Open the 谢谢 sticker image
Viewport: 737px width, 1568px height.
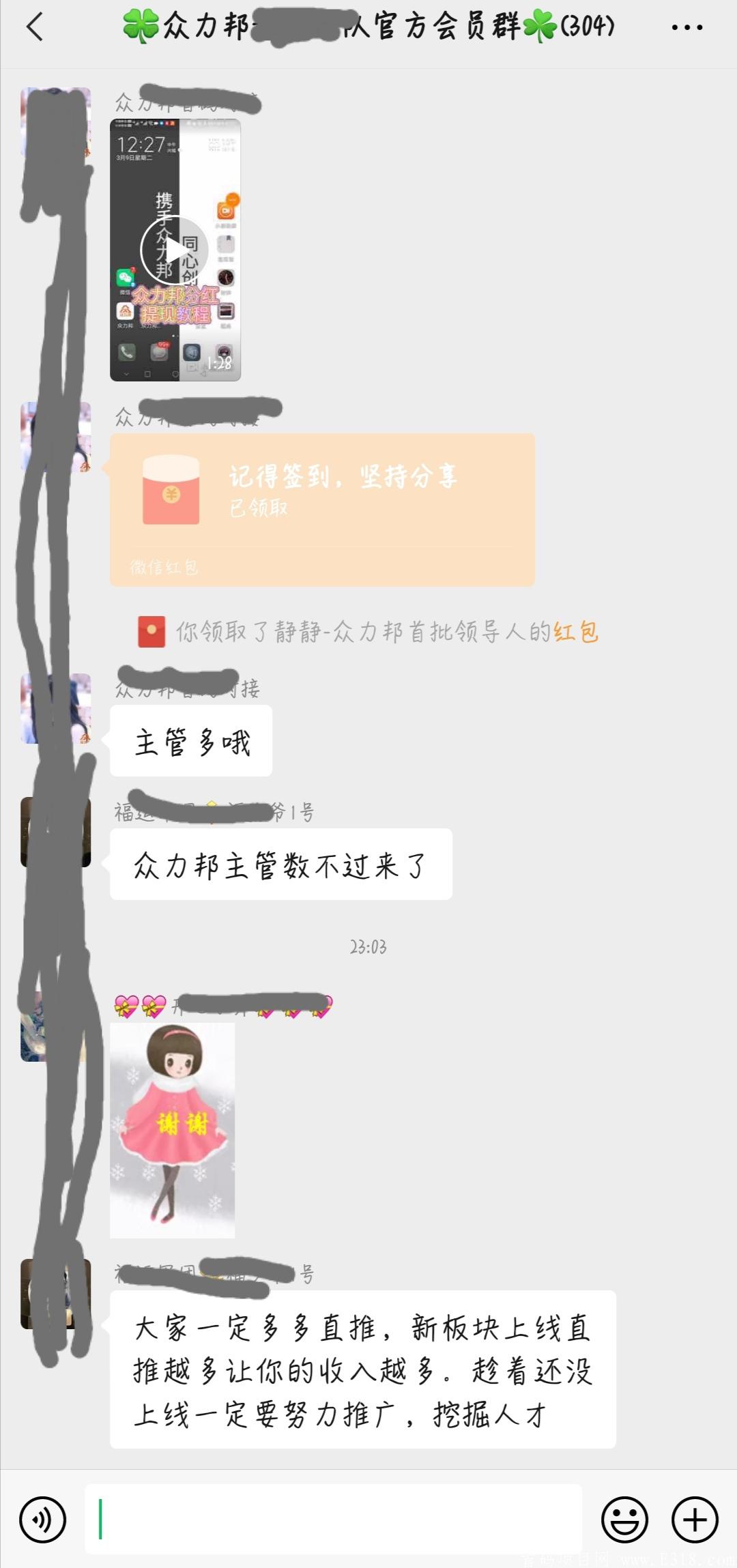pos(172,1131)
